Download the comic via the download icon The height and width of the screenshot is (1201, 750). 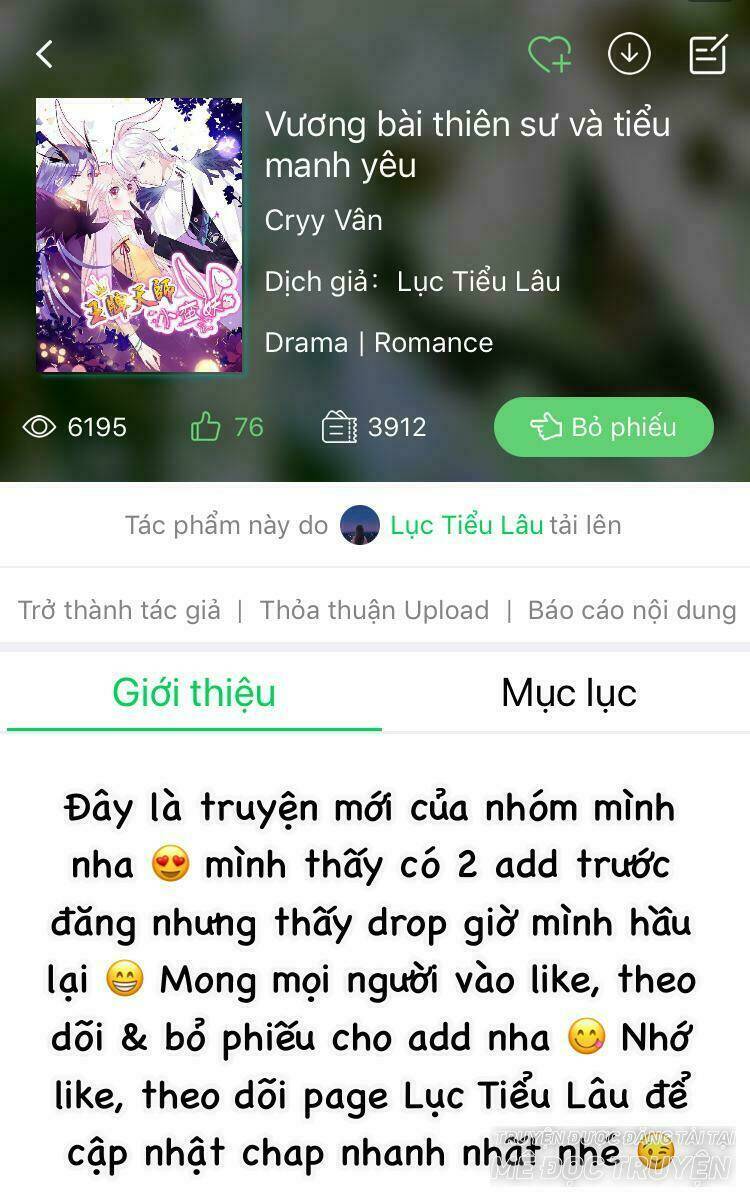click(x=629, y=54)
